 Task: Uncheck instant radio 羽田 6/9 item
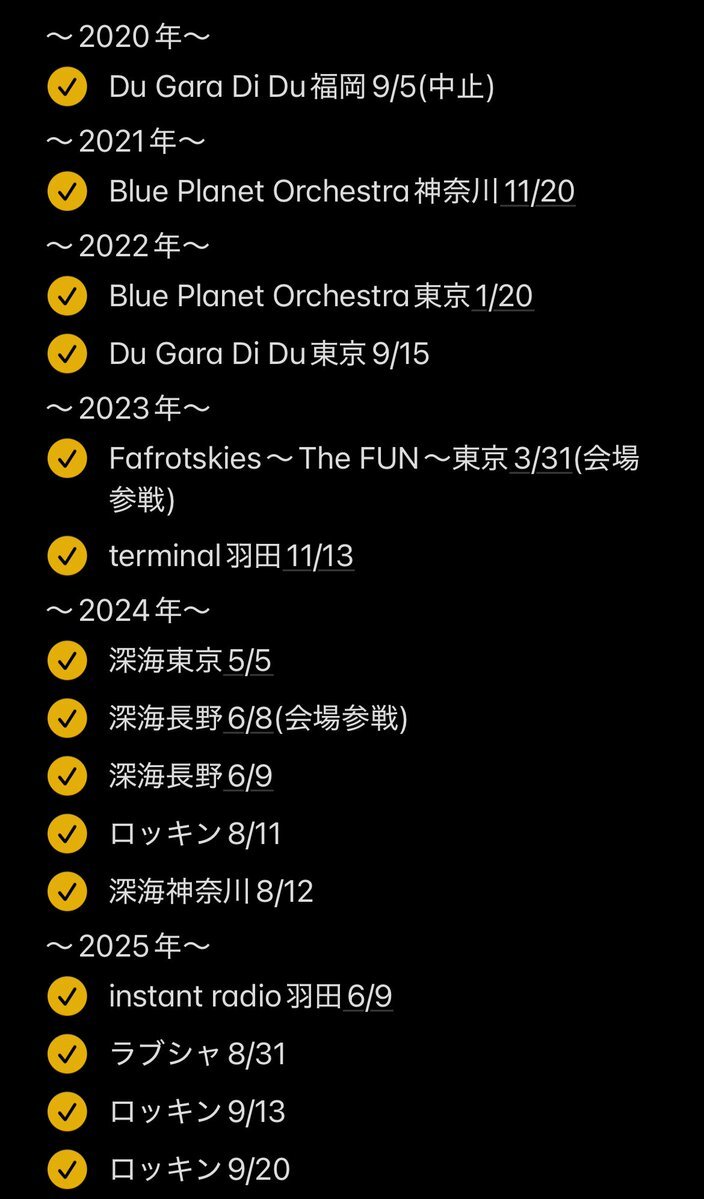tap(67, 996)
